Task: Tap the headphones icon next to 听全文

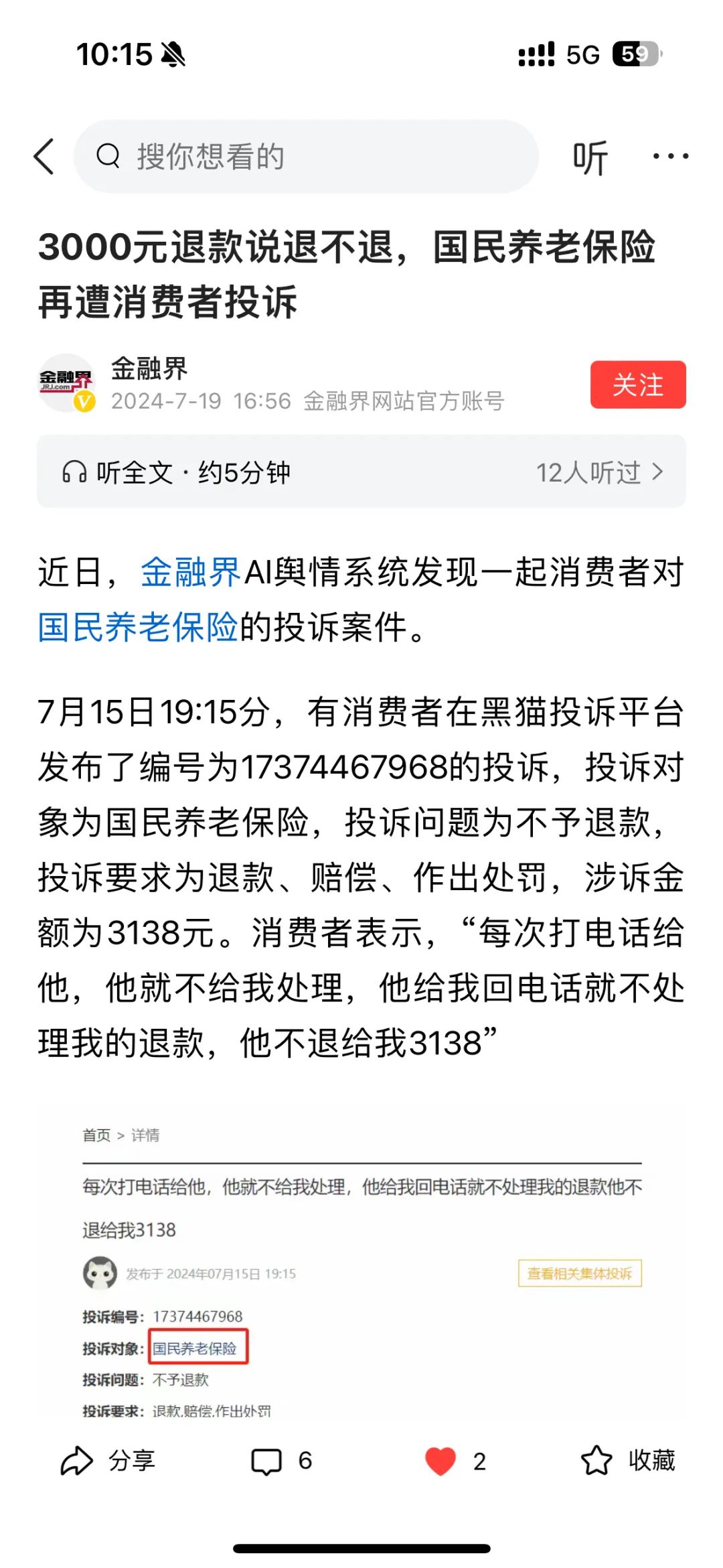Action: (76, 473)
